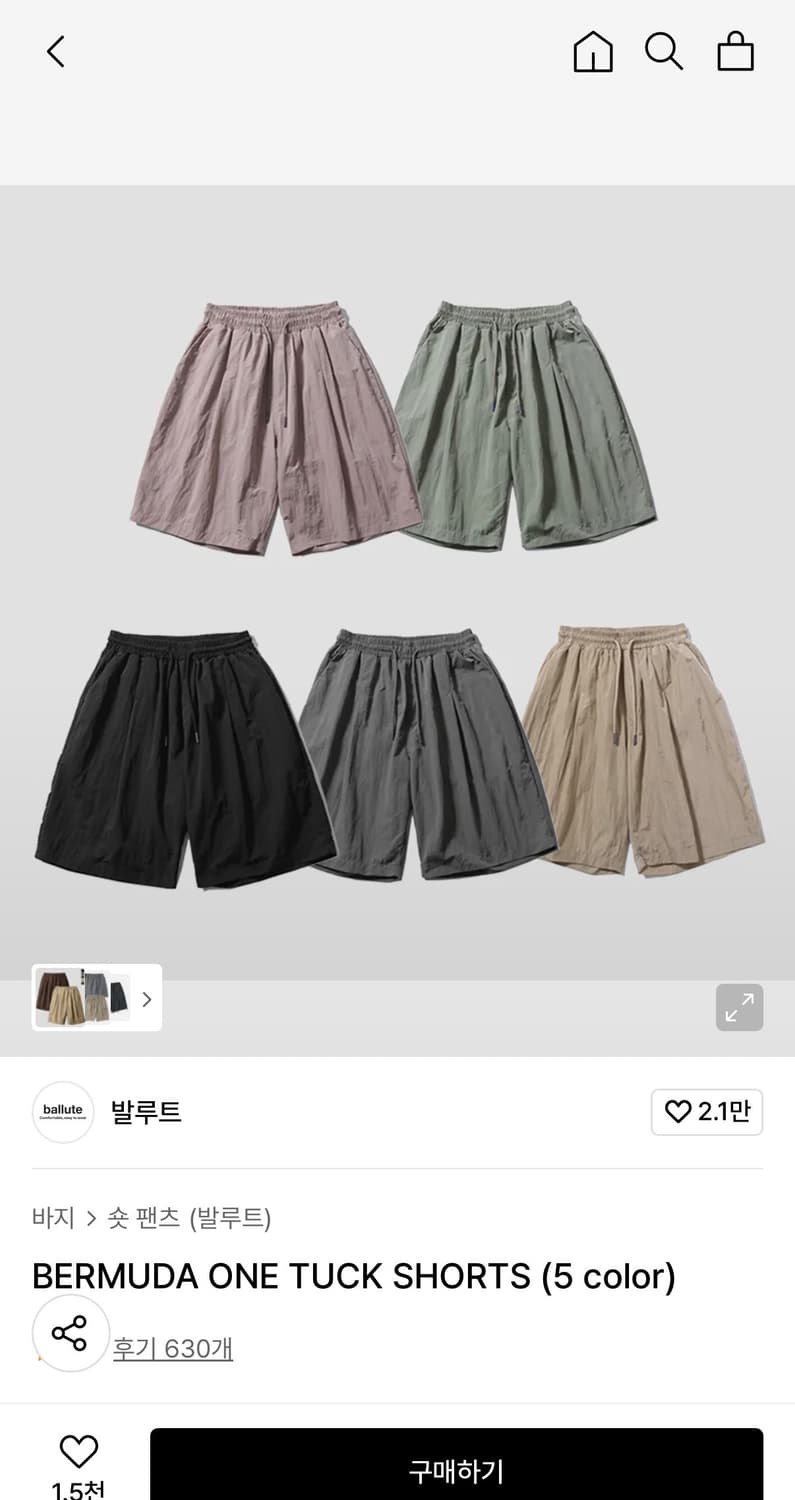Tap the circular ballute brand logo
The width and height of the screenshot is (795, 1500).
coord(62,1112)
